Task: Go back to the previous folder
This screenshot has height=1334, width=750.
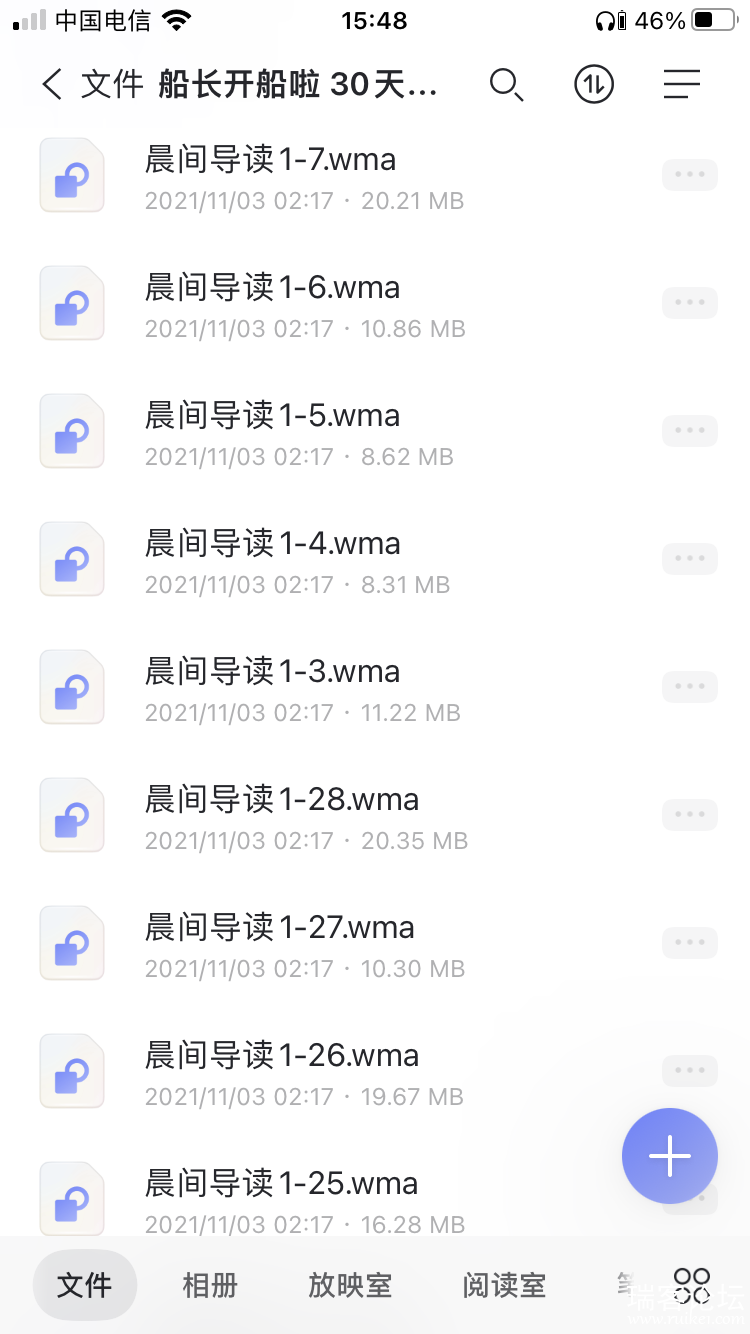Action: coord(53,85)
